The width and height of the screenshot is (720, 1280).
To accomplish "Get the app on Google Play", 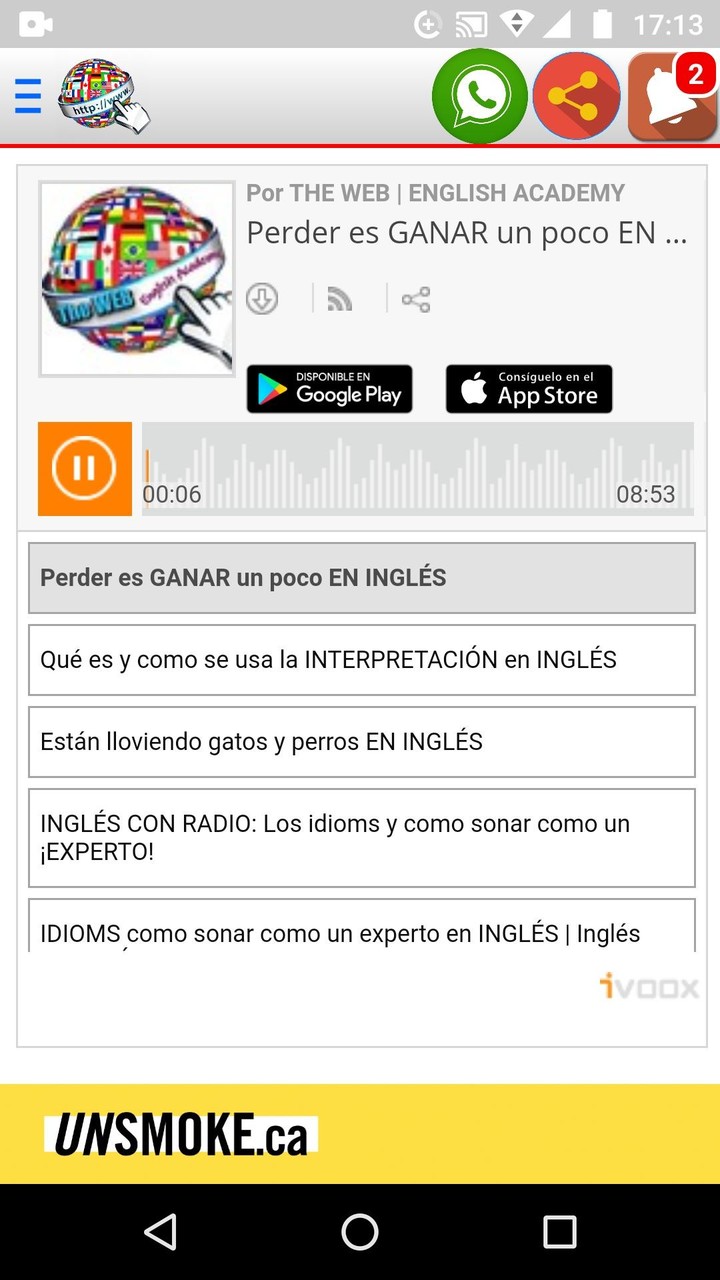I will tap(329, 389).
